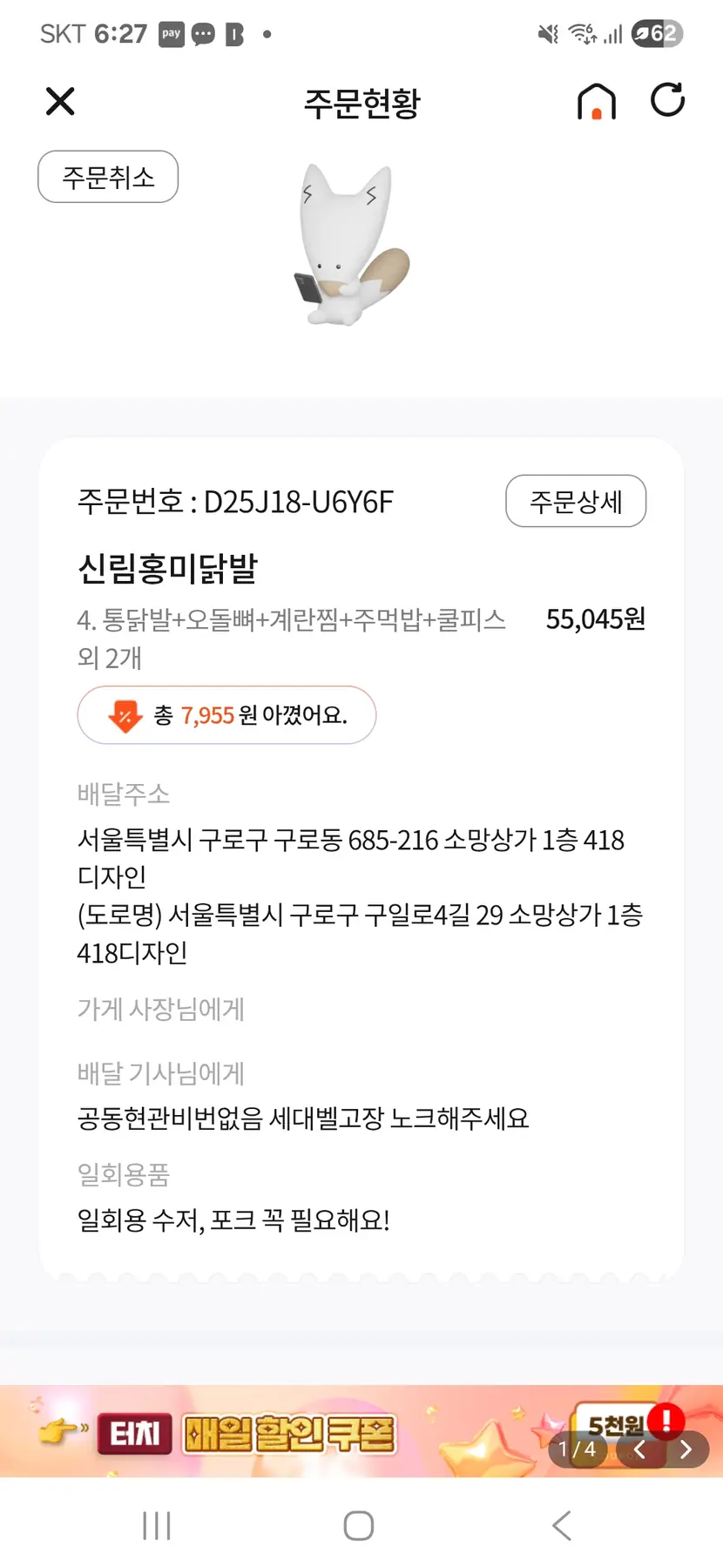The width and height of the screenshot is (723, 1568).
Task: Show the next banner slide
Action: click(x=686, y=1450)
